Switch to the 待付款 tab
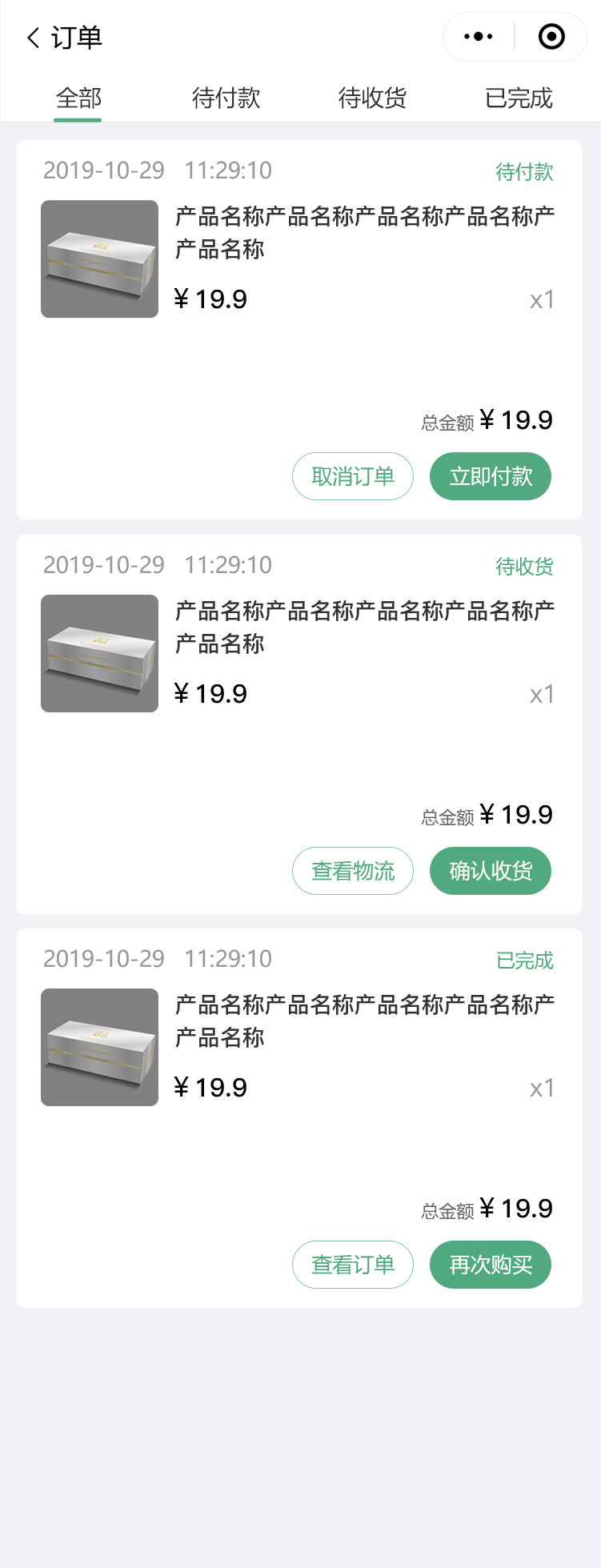601x1568 pixels. tap(226, 98)
